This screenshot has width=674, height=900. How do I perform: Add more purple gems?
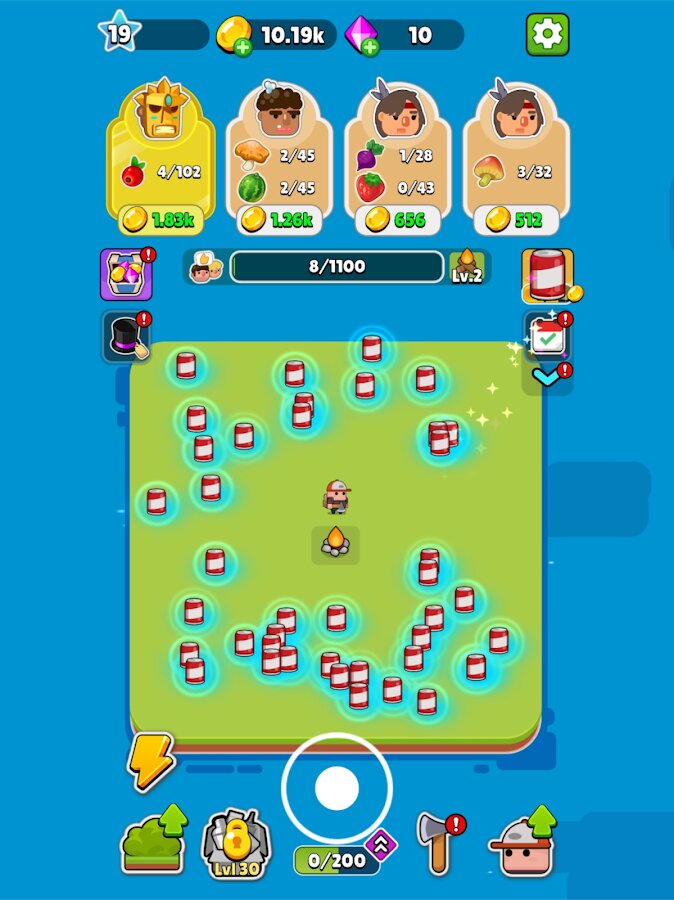point(369,47)
